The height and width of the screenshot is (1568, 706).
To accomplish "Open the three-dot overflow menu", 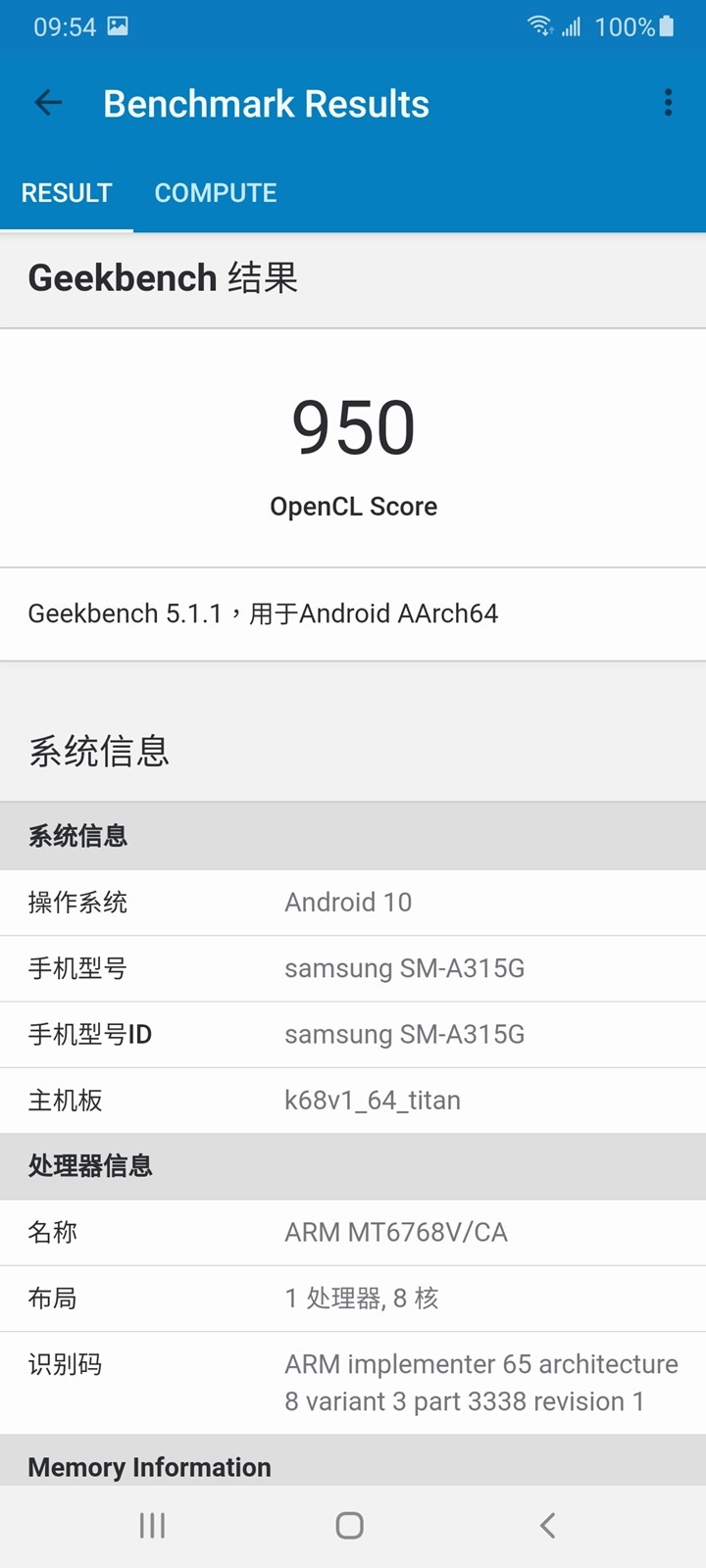I will tap(668, 103).
